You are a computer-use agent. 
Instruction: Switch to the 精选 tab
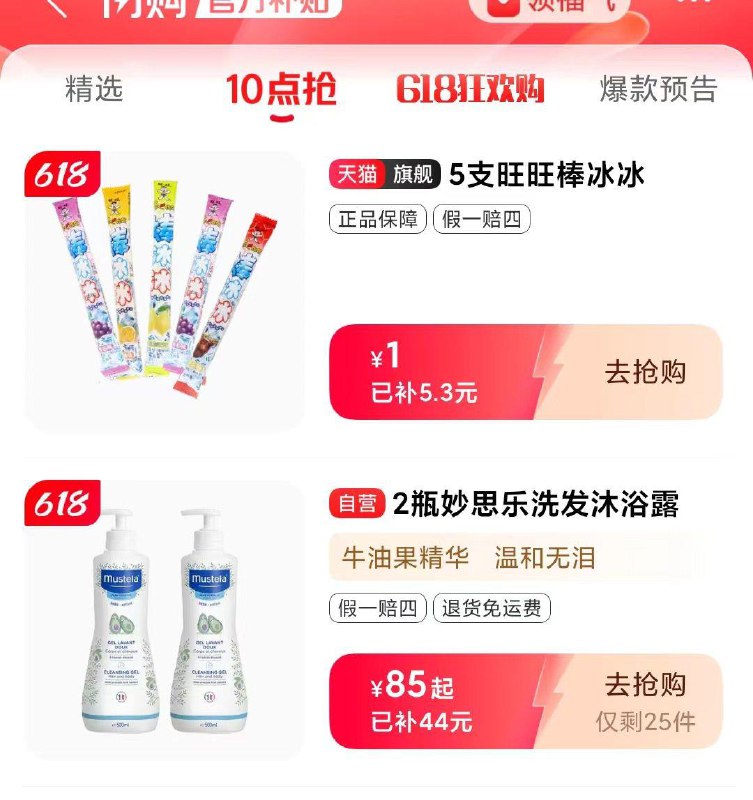[x=94, y=89]
